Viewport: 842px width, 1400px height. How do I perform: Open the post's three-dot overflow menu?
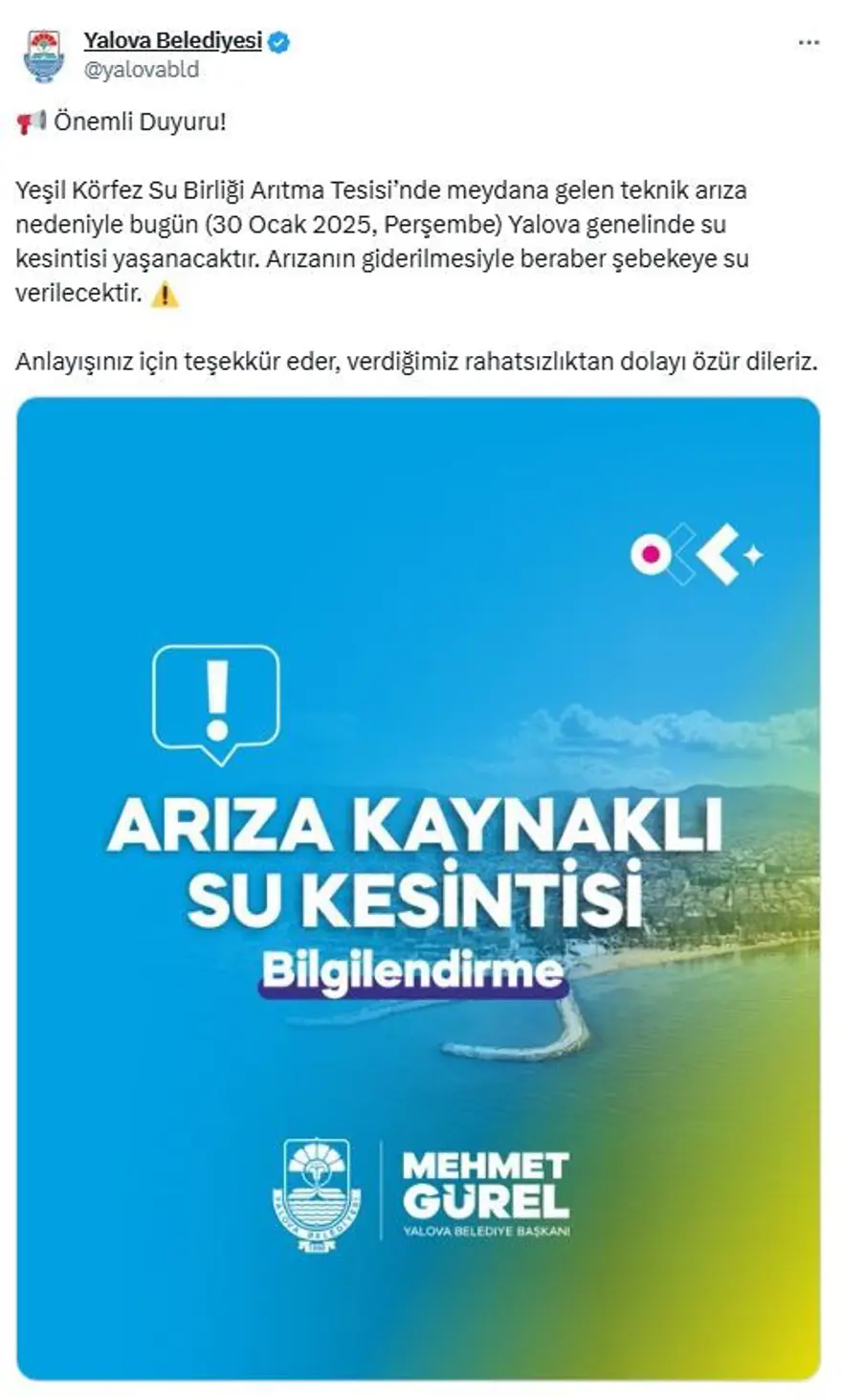[809, 43]
